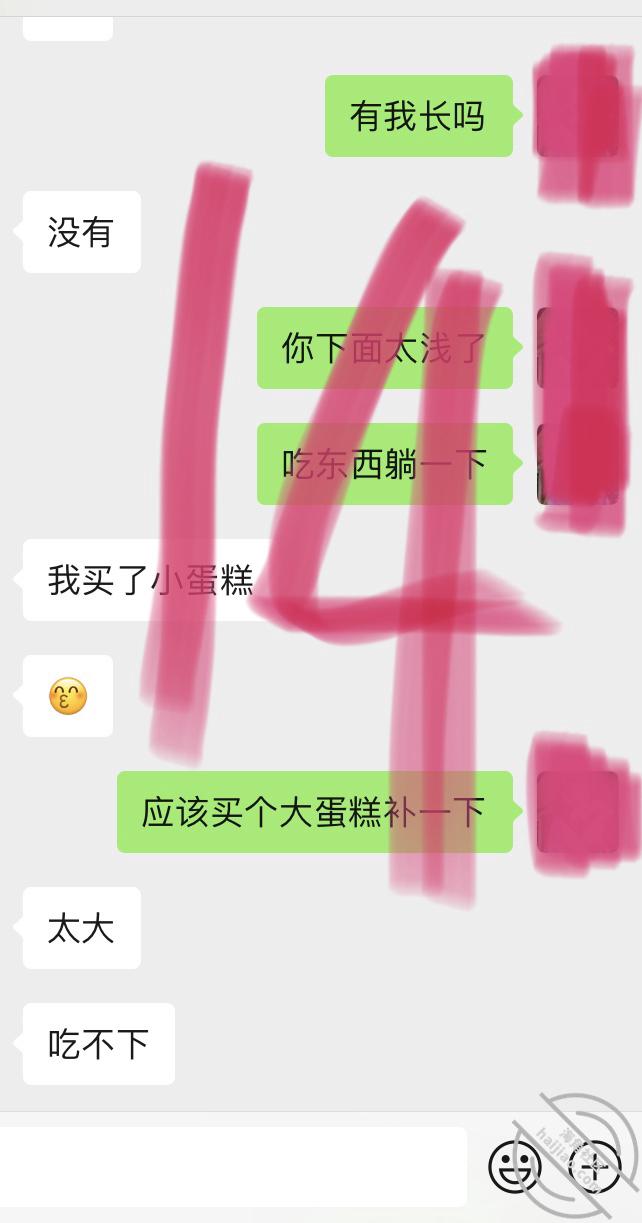Open the emoji sticker panel
Image resolution: width=642 pixels, height=1223 pixels.
coord(514,1166)
